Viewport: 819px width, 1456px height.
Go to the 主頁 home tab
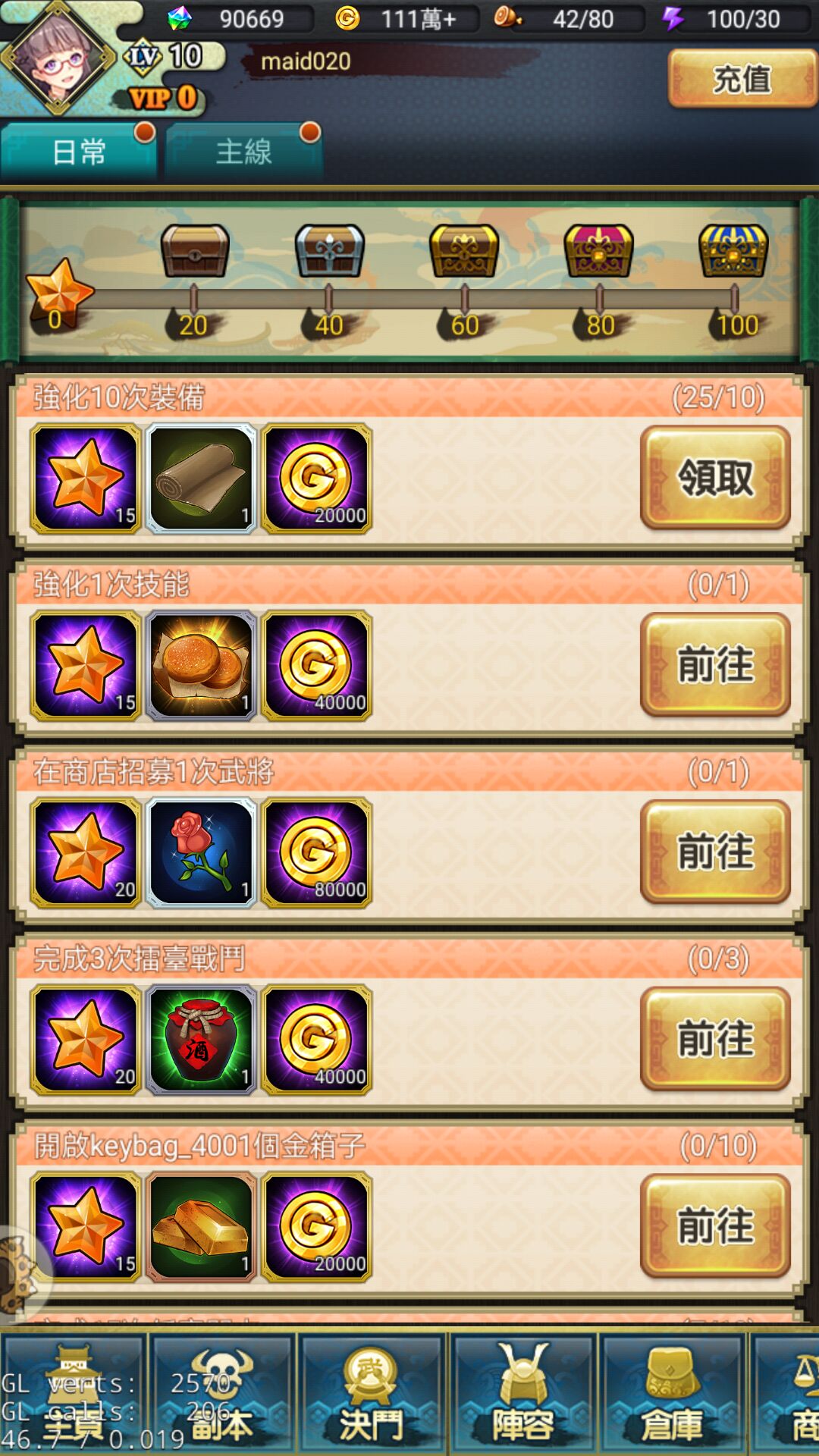[73, 1395]
